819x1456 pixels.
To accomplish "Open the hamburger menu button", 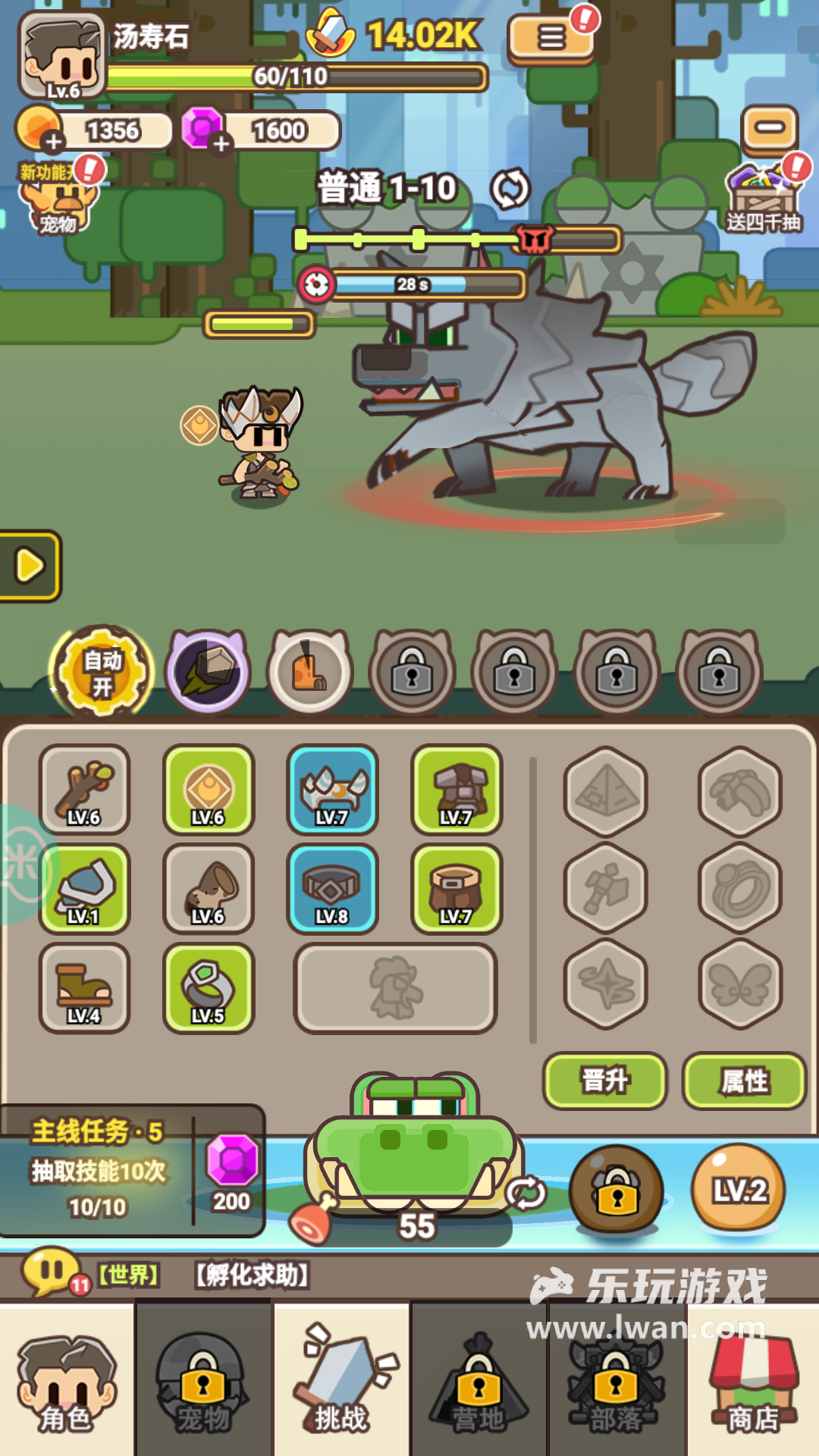I will pyautogui.click(x=551, y=38).
